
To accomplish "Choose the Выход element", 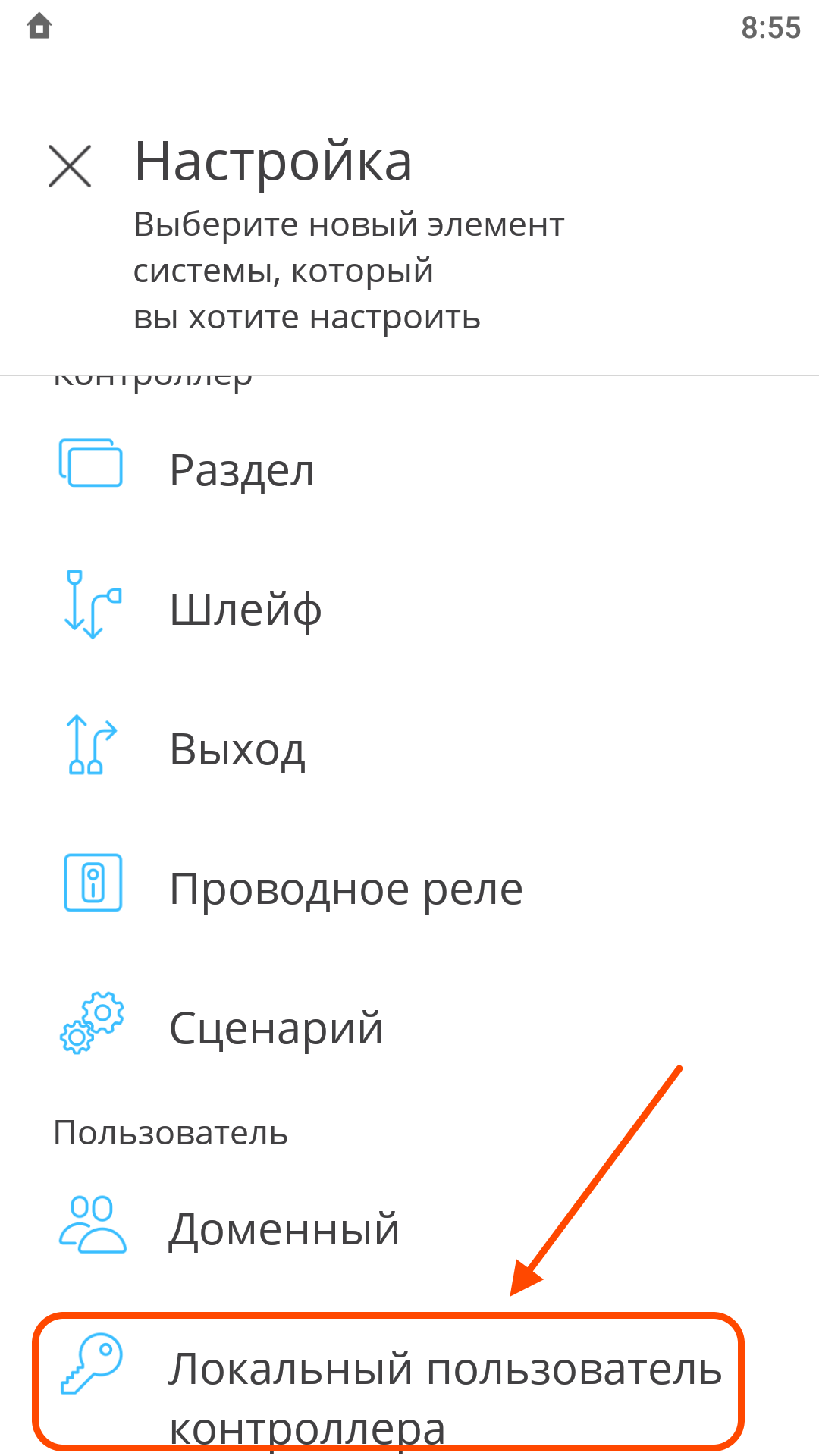I will tap(409, 748).
